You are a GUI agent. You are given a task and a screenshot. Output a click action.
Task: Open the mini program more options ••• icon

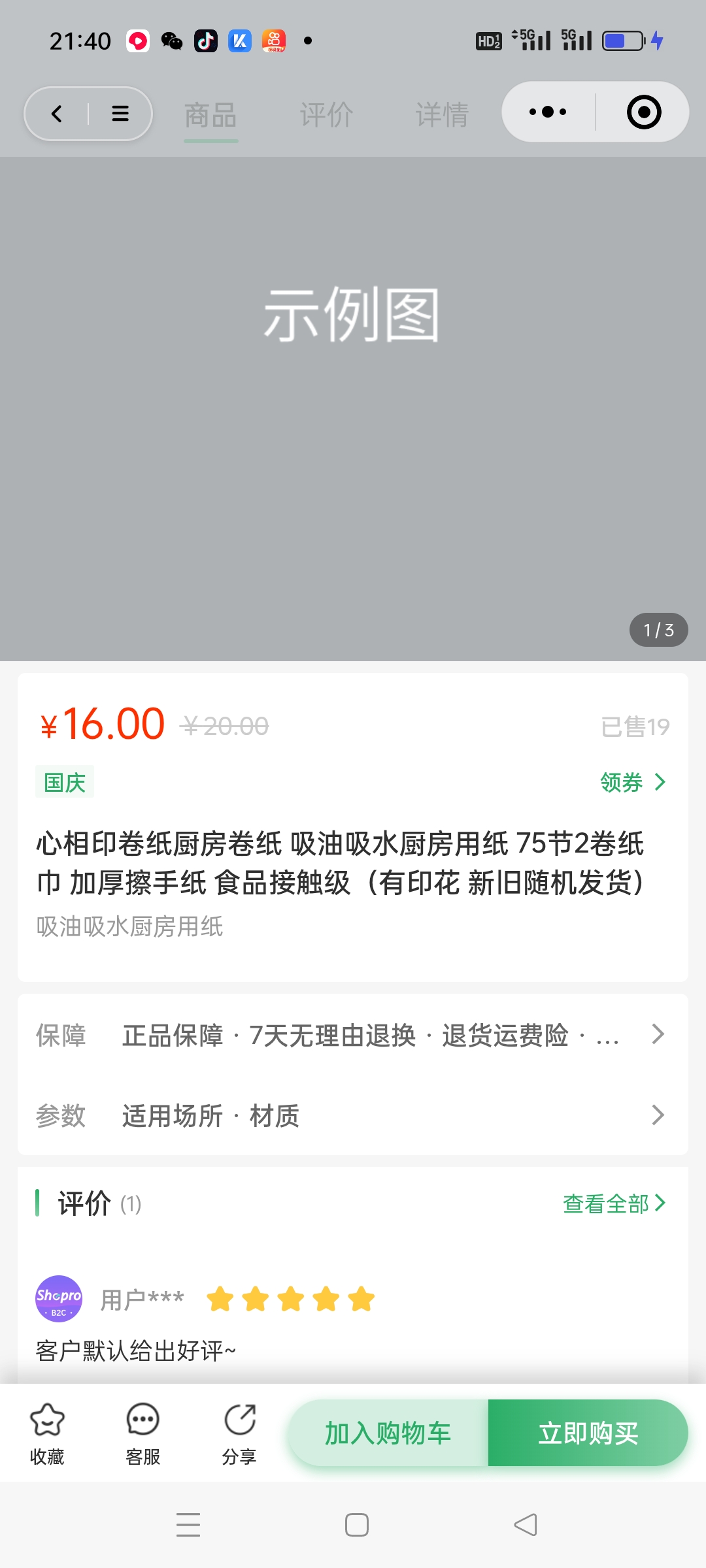pyautogui.click(x=547, y=112)
